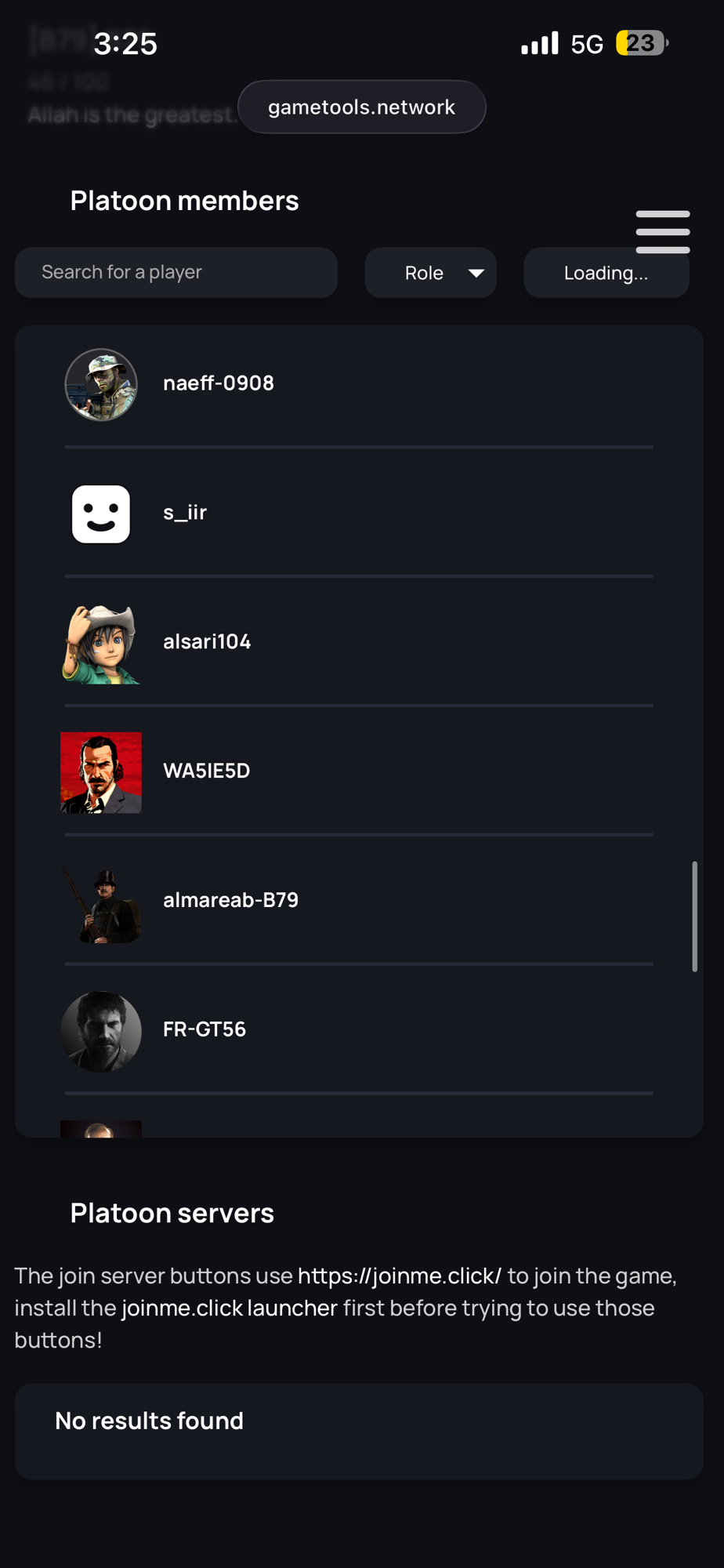Open almareab-B79 member row

[230, 900]
